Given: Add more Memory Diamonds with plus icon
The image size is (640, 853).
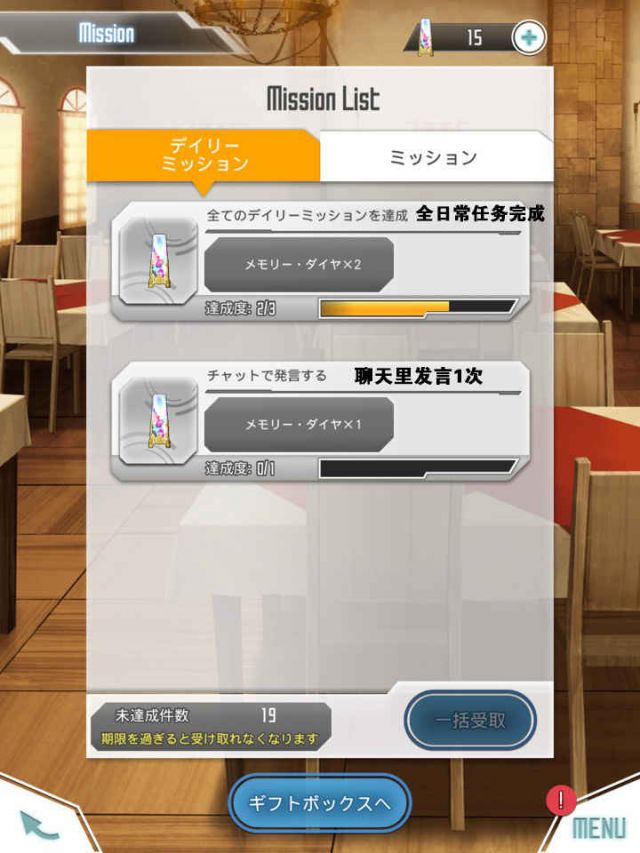Looking at the screenshot, I should [x=529, y=38].
